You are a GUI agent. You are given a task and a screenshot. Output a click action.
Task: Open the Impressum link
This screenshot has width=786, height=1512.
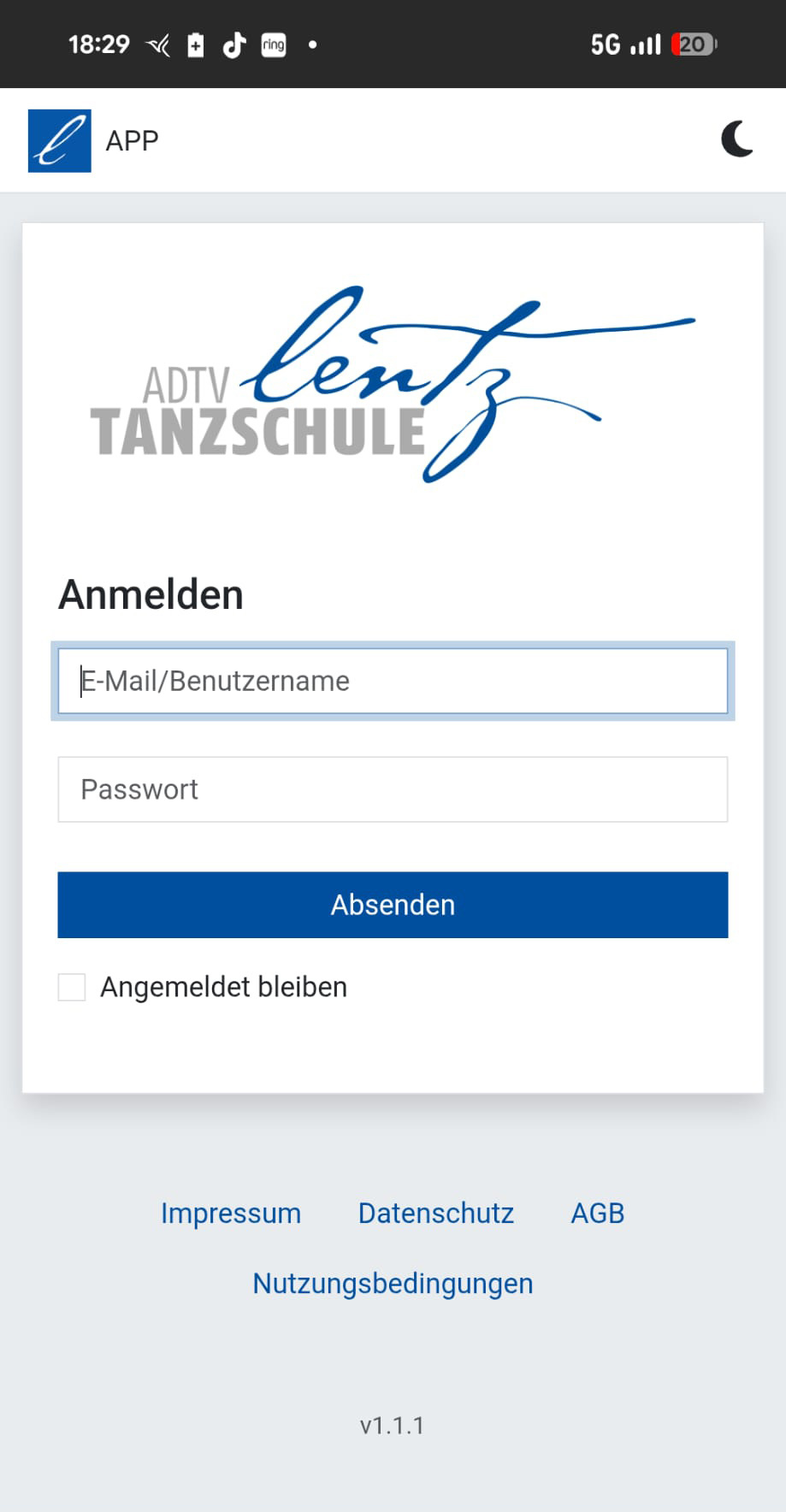coord(231,1213)
